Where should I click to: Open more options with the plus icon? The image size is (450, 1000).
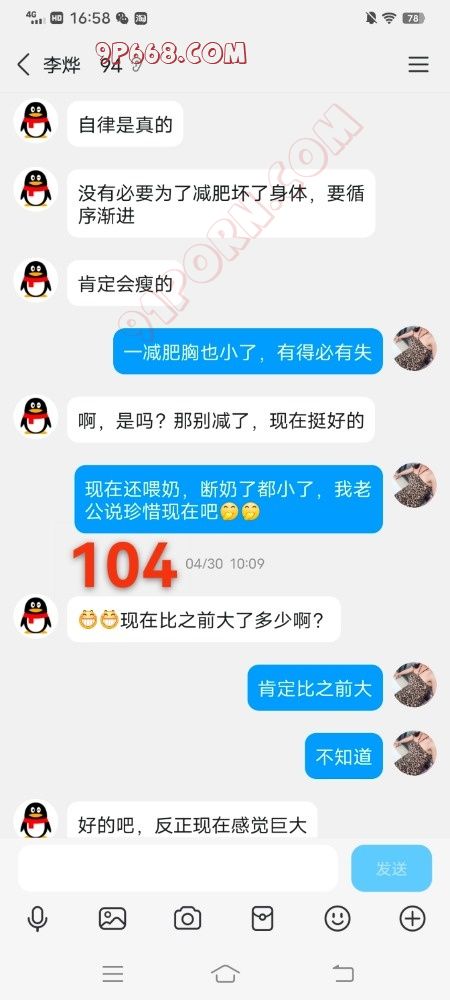coord(412,918)
